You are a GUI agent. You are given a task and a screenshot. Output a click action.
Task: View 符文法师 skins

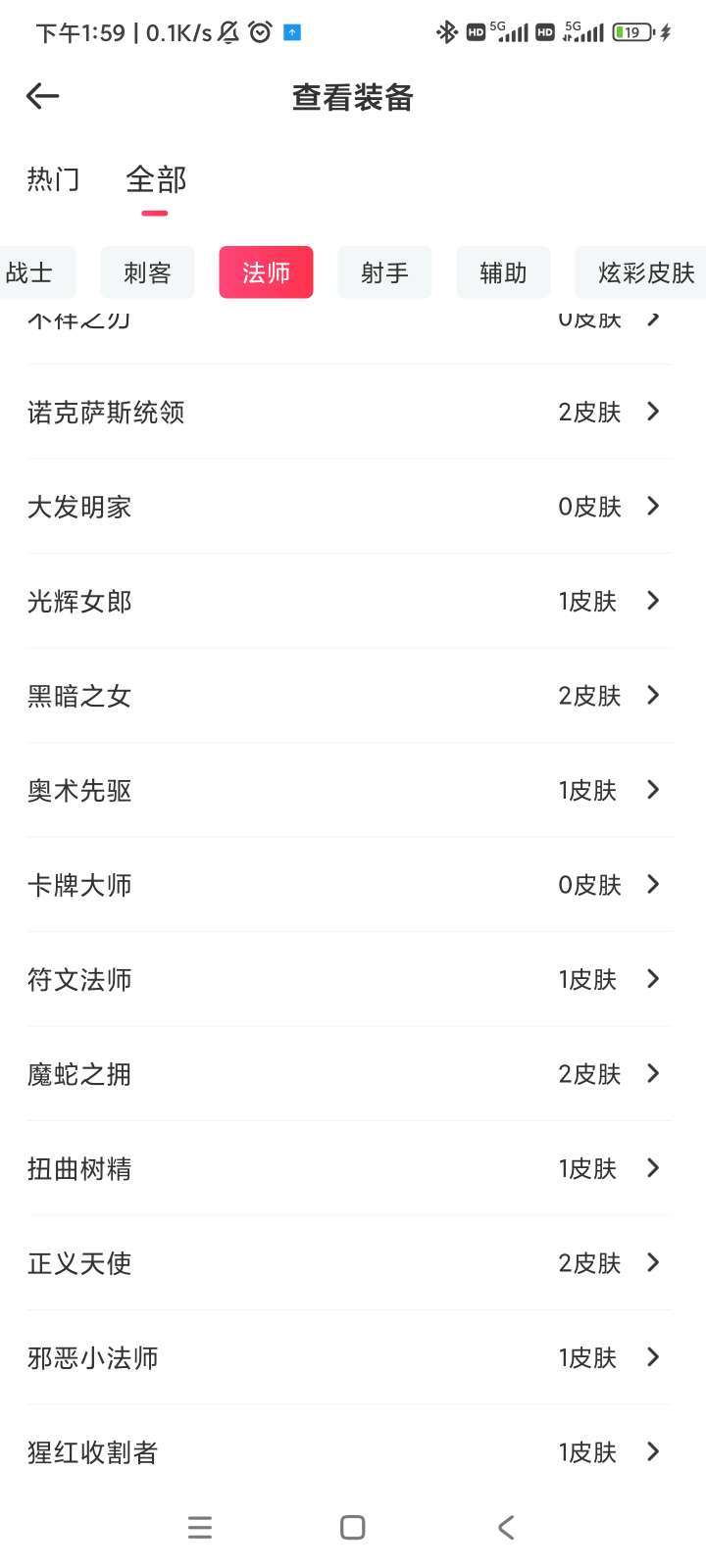tap(349, 979)
